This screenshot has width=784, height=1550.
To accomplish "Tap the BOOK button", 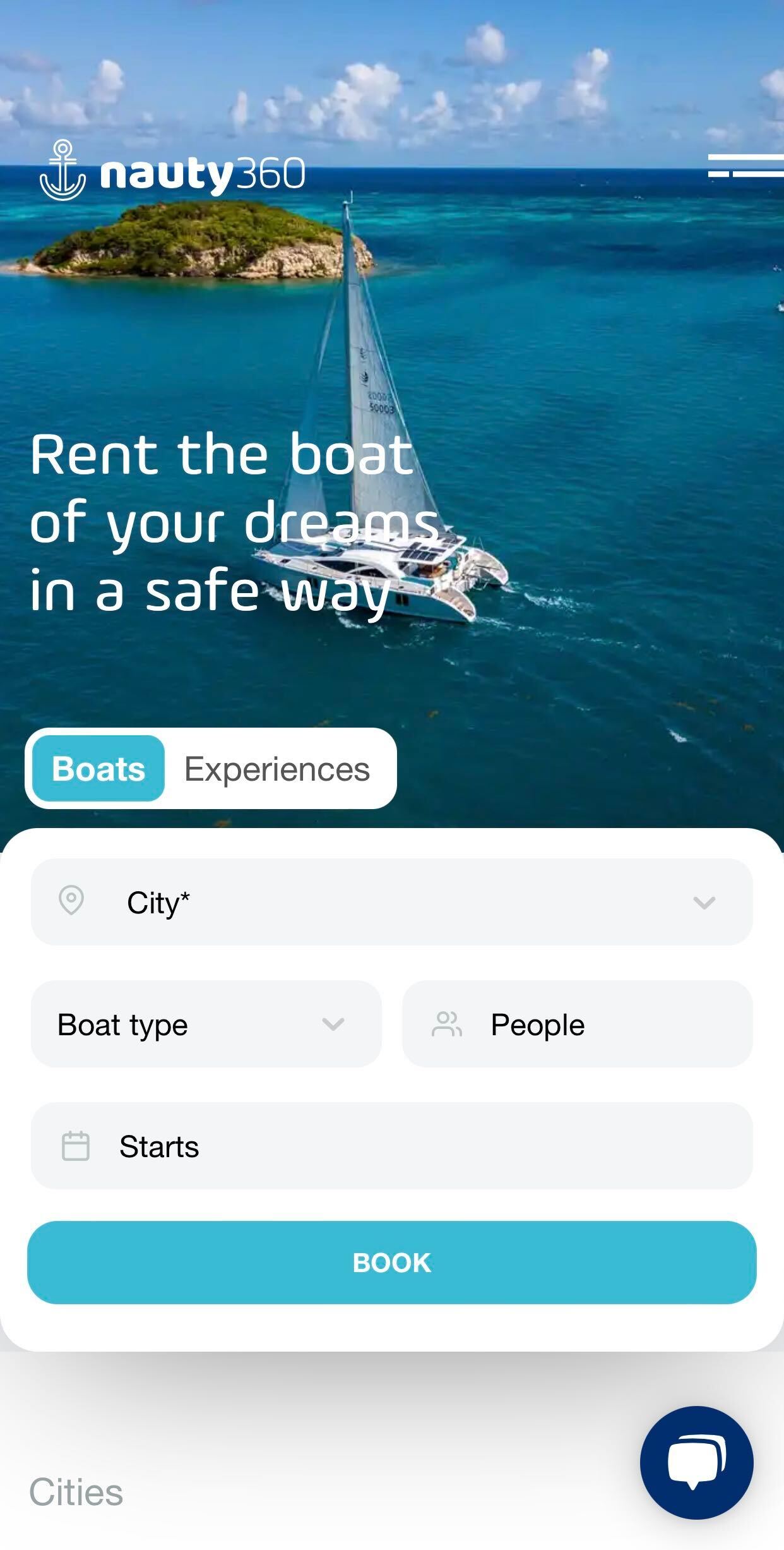I will pos(391,1263).
